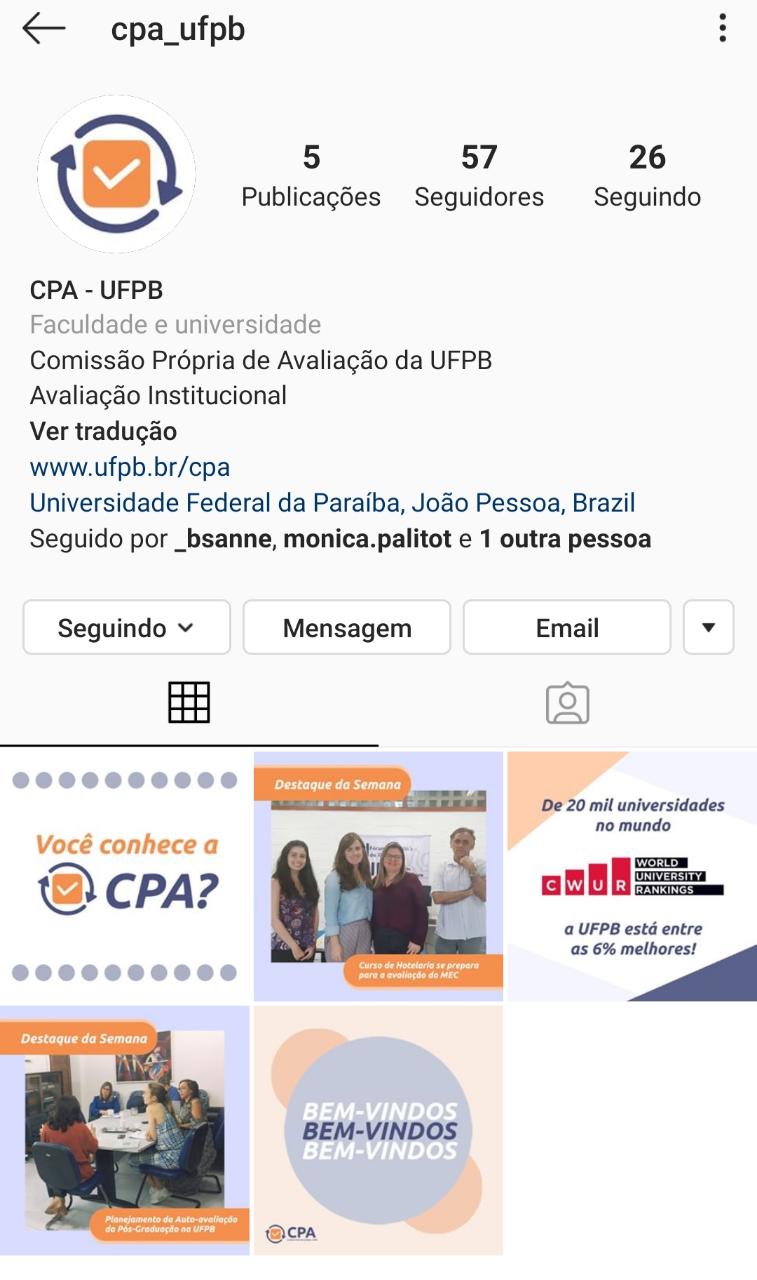See mutual followers in Seguido por

[x=340, y=539]
